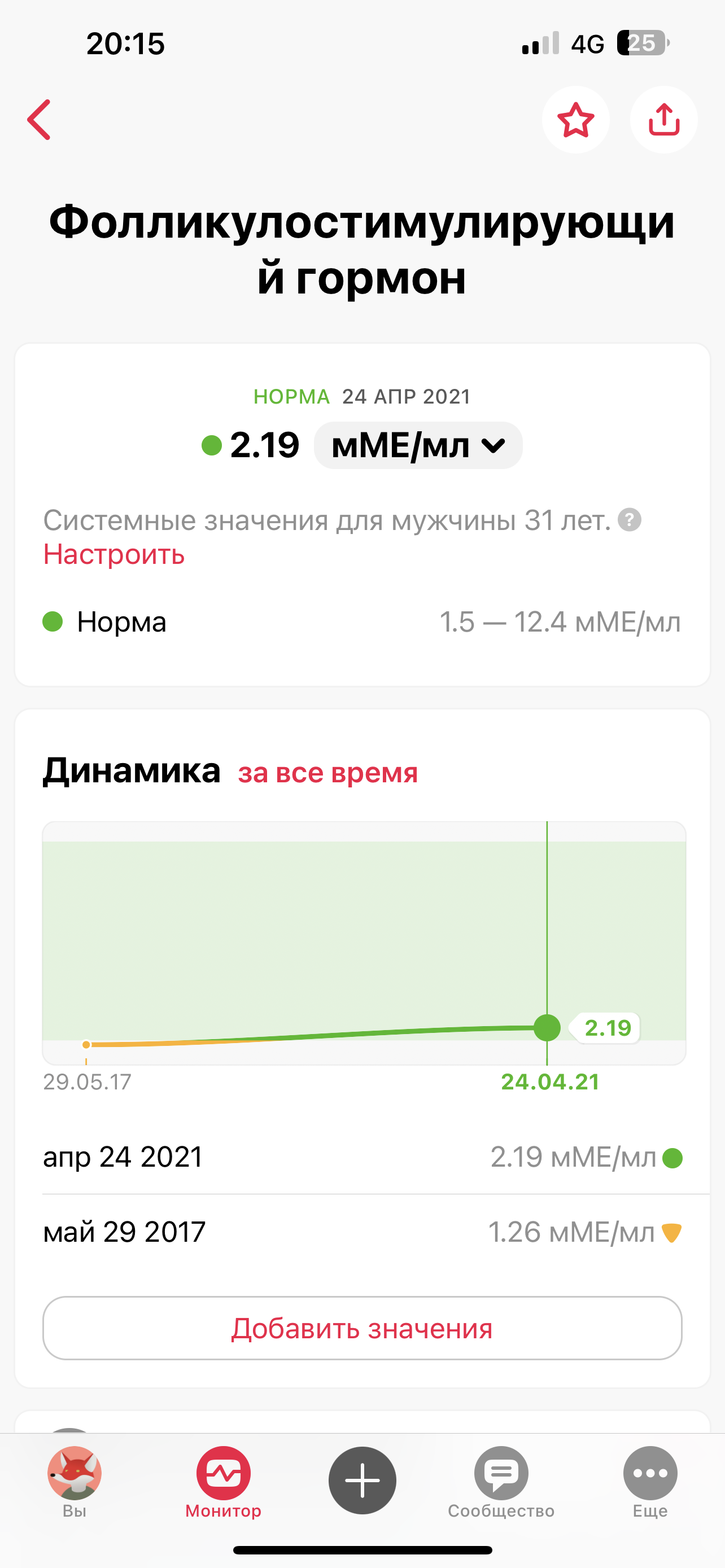Select the 2.19 point on the chart
725x1568 pixels.
(x=547, y=1028)
